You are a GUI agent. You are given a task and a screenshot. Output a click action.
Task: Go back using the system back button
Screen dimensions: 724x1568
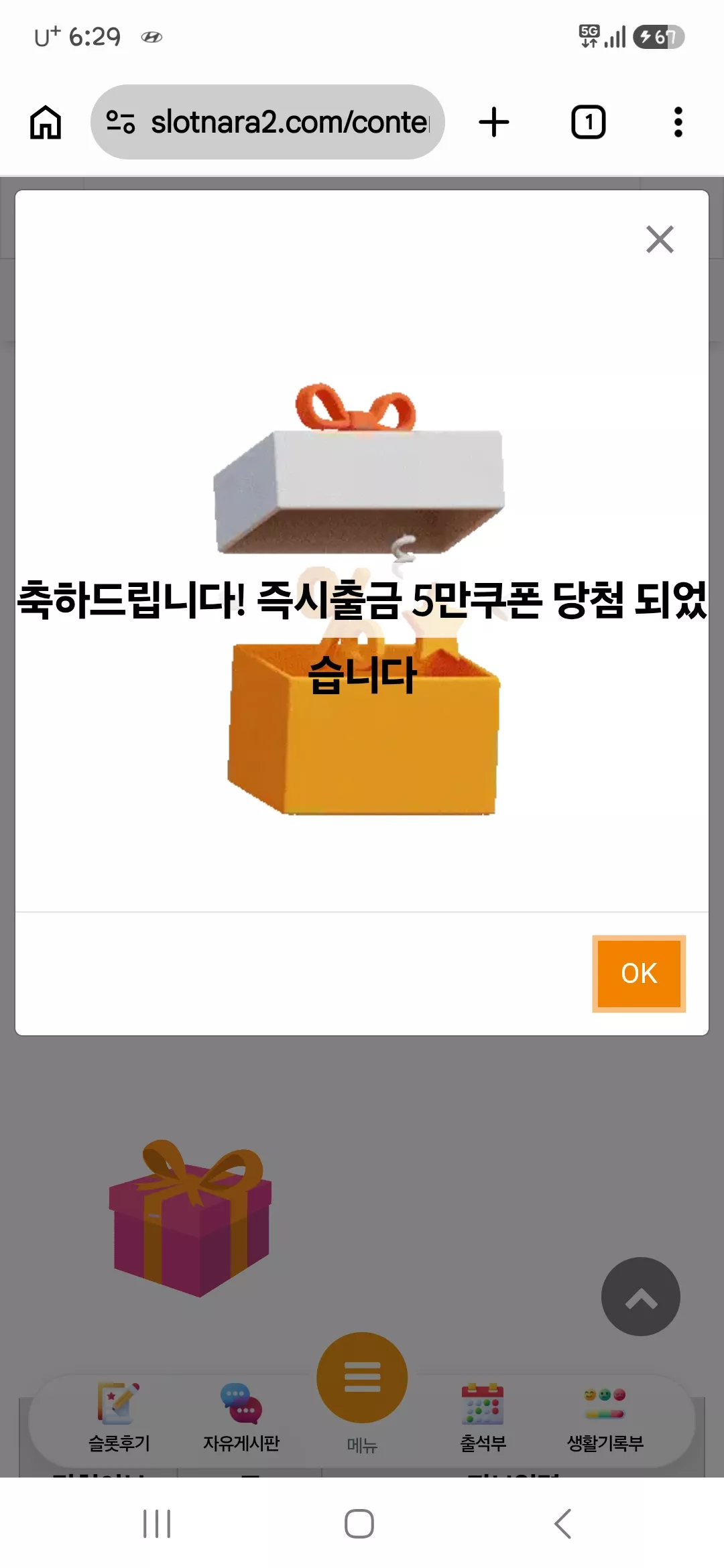[563, 1524]
